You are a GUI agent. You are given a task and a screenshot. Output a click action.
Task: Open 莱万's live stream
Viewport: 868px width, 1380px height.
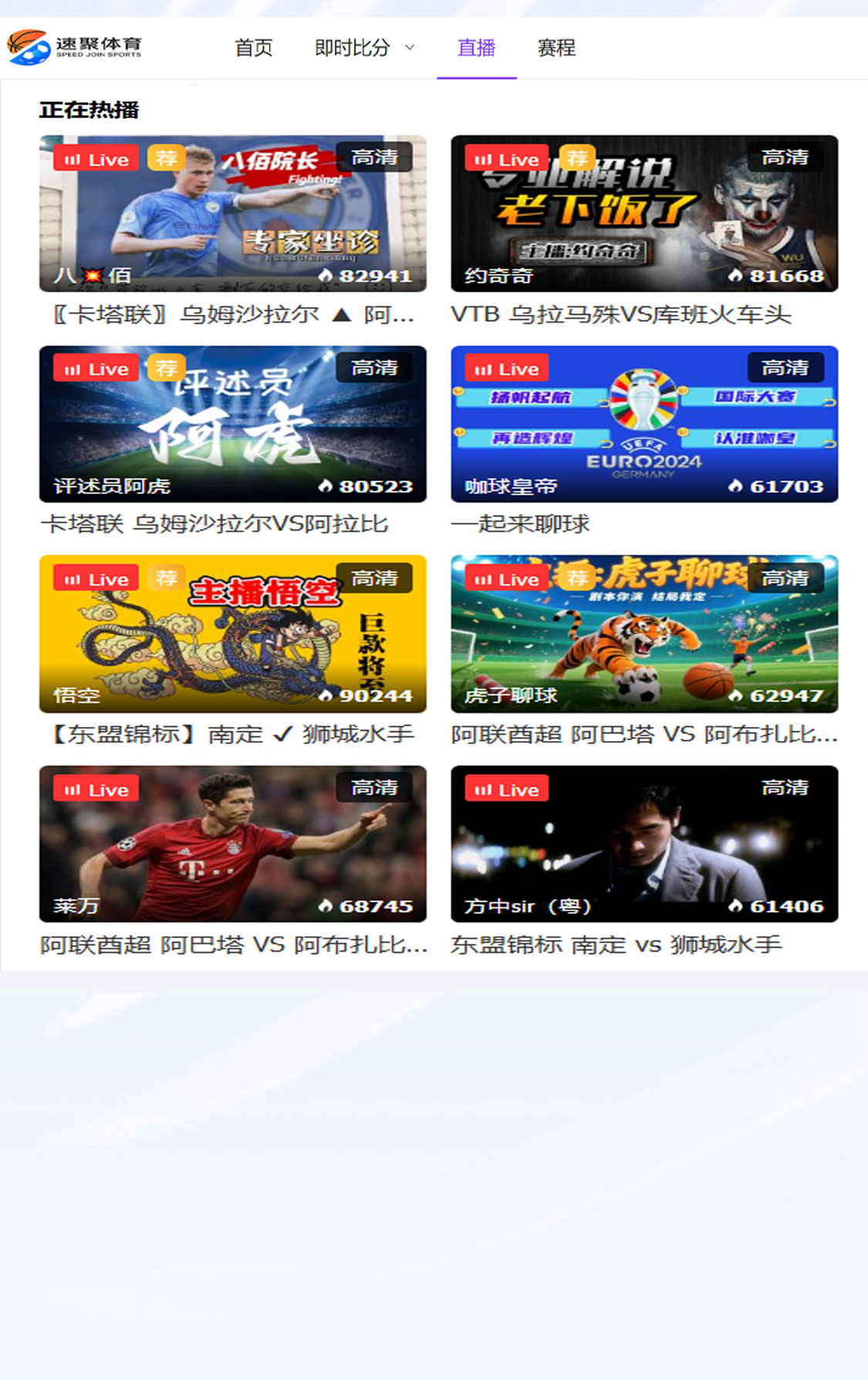pyautogui.click(x=232, y=844)
